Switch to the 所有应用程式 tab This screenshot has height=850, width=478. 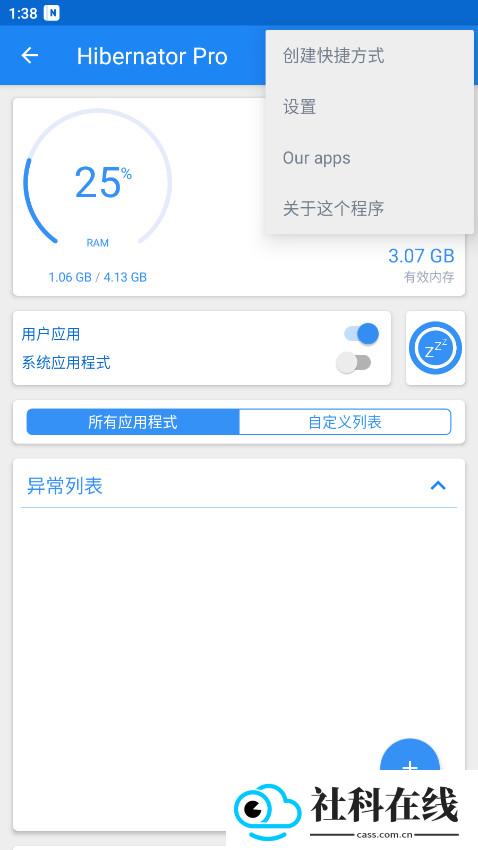133,422
